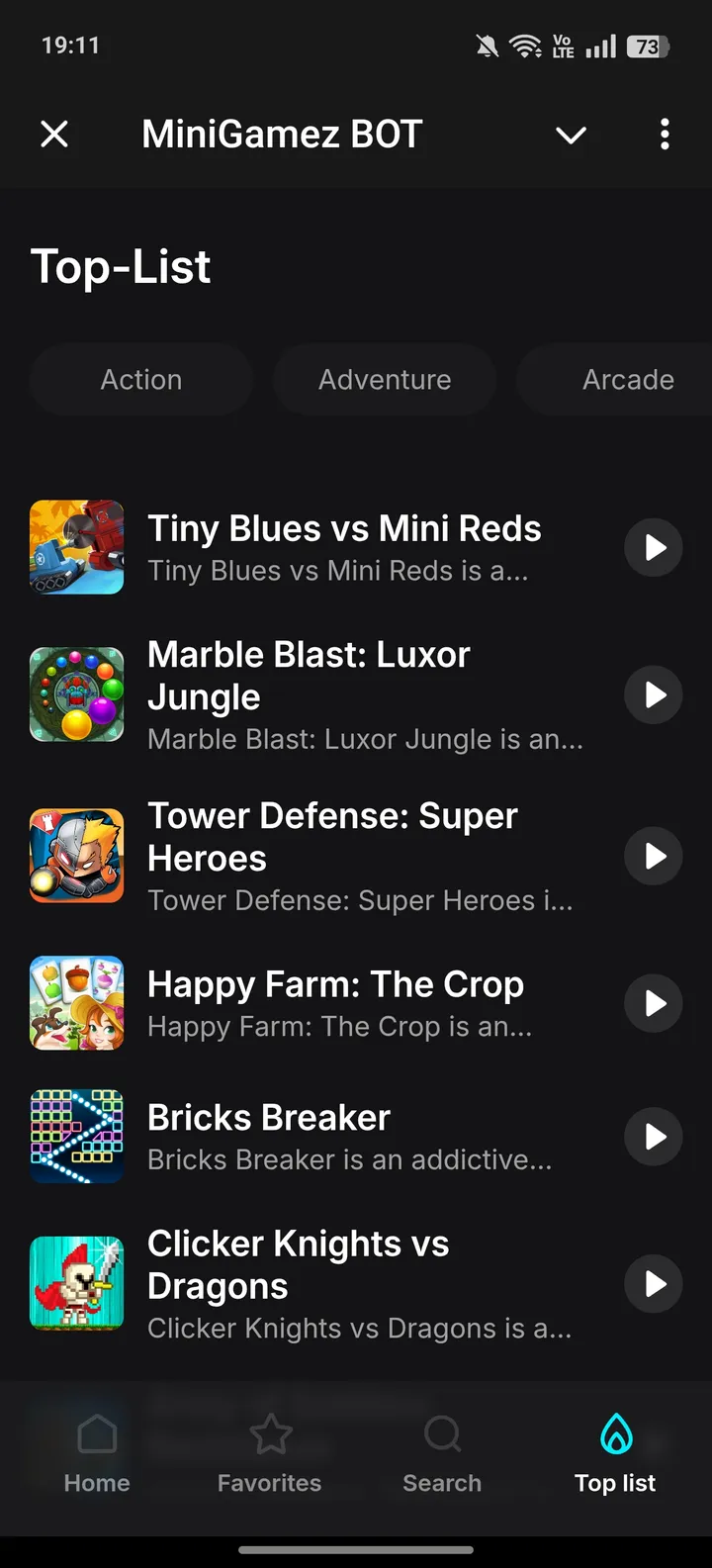The image size is (712, 1568).
Task: Play Tiny Blues vs Mini Reds
Action: click(x=654, y=547)
